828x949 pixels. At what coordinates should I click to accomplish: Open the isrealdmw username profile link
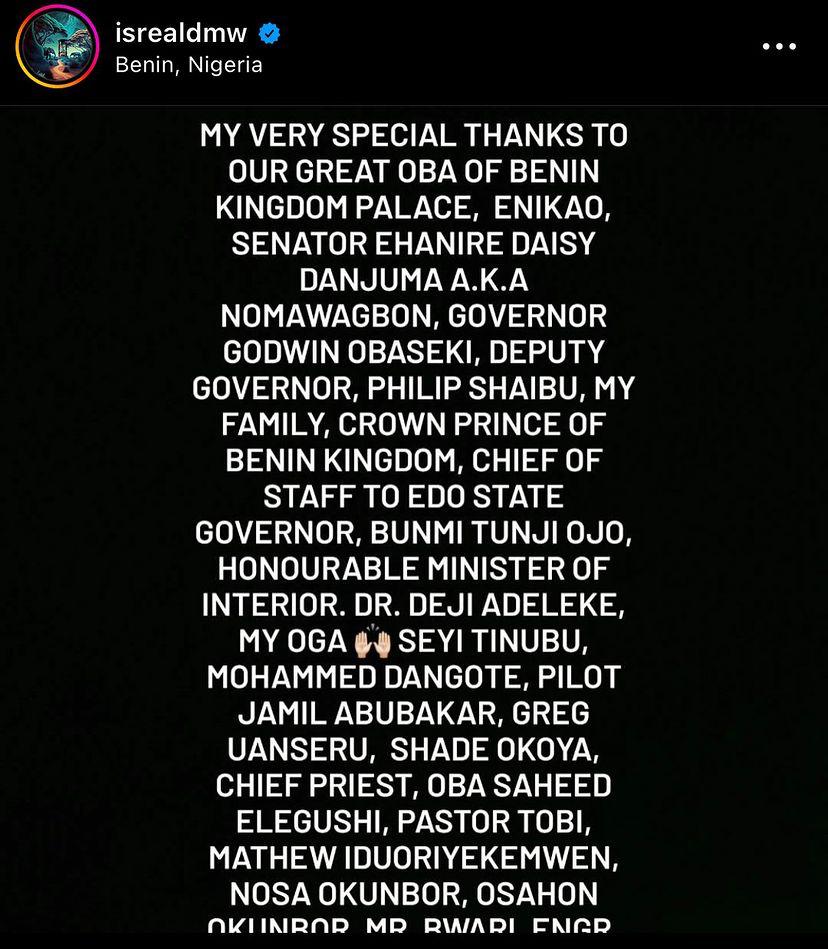tap(181, 33)
